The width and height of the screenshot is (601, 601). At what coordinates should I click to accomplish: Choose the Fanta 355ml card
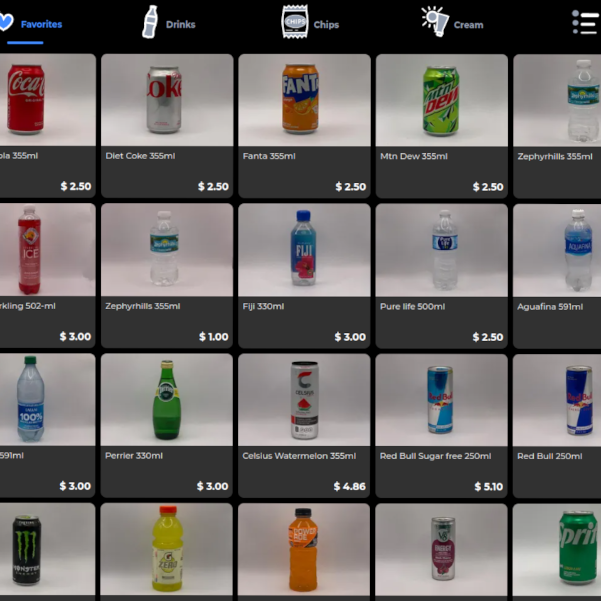point(304,126)
